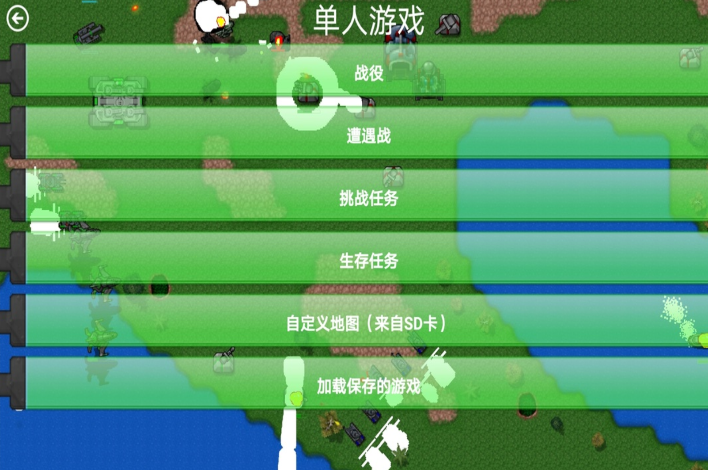Tap 加载保存的游戏 to load a save
Viewport: 708px width, 470px height.
[368, 386]
